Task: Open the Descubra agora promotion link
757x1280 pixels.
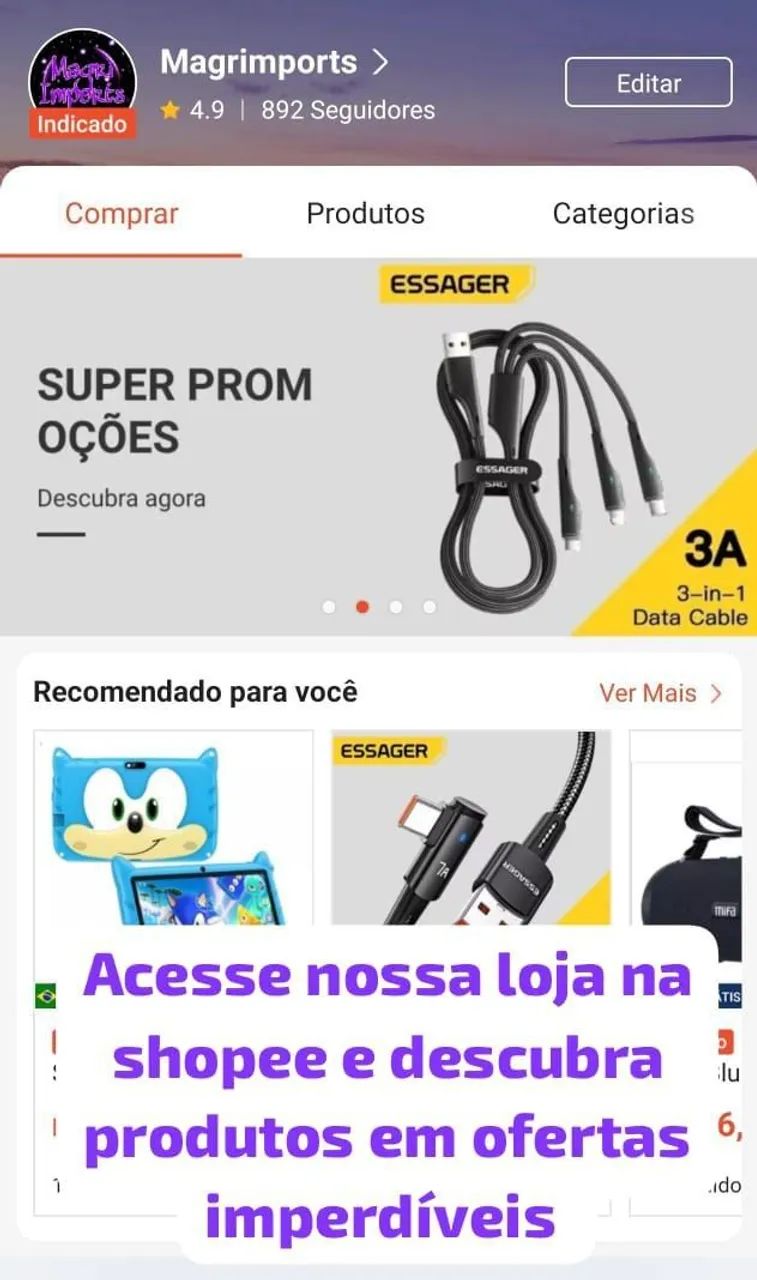Action: point(122,496)
